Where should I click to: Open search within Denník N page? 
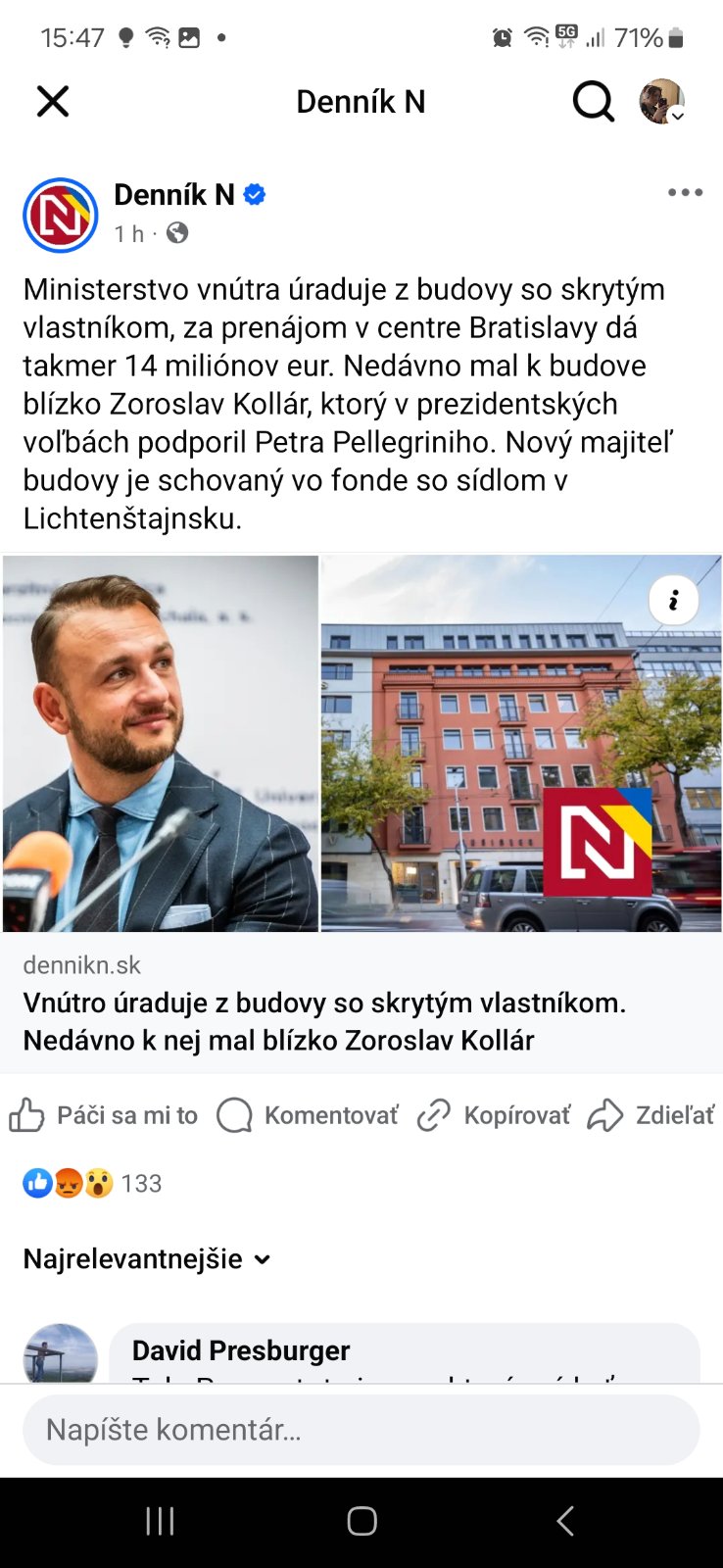tap(593, 101)
